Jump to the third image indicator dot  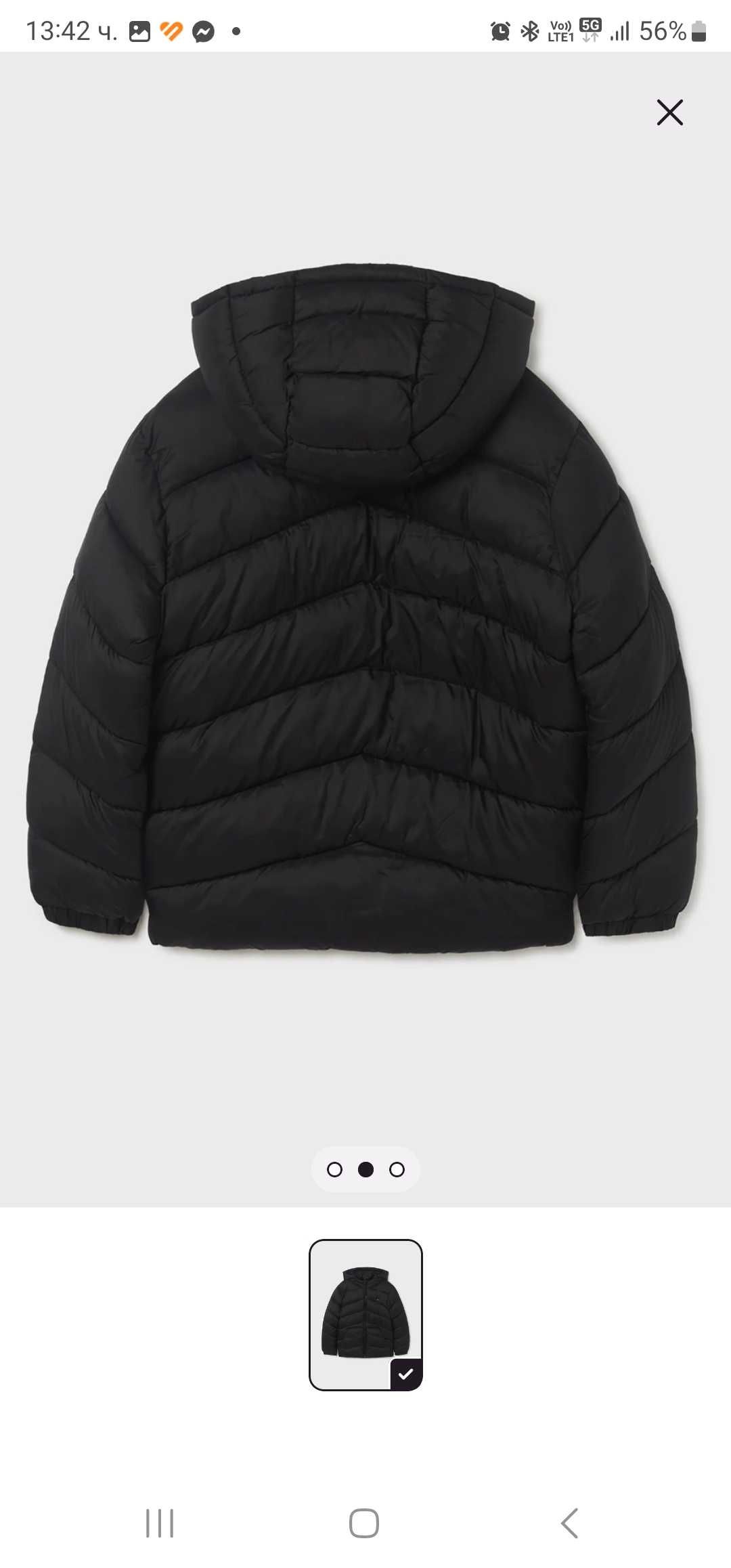[x=397, y=1169]
